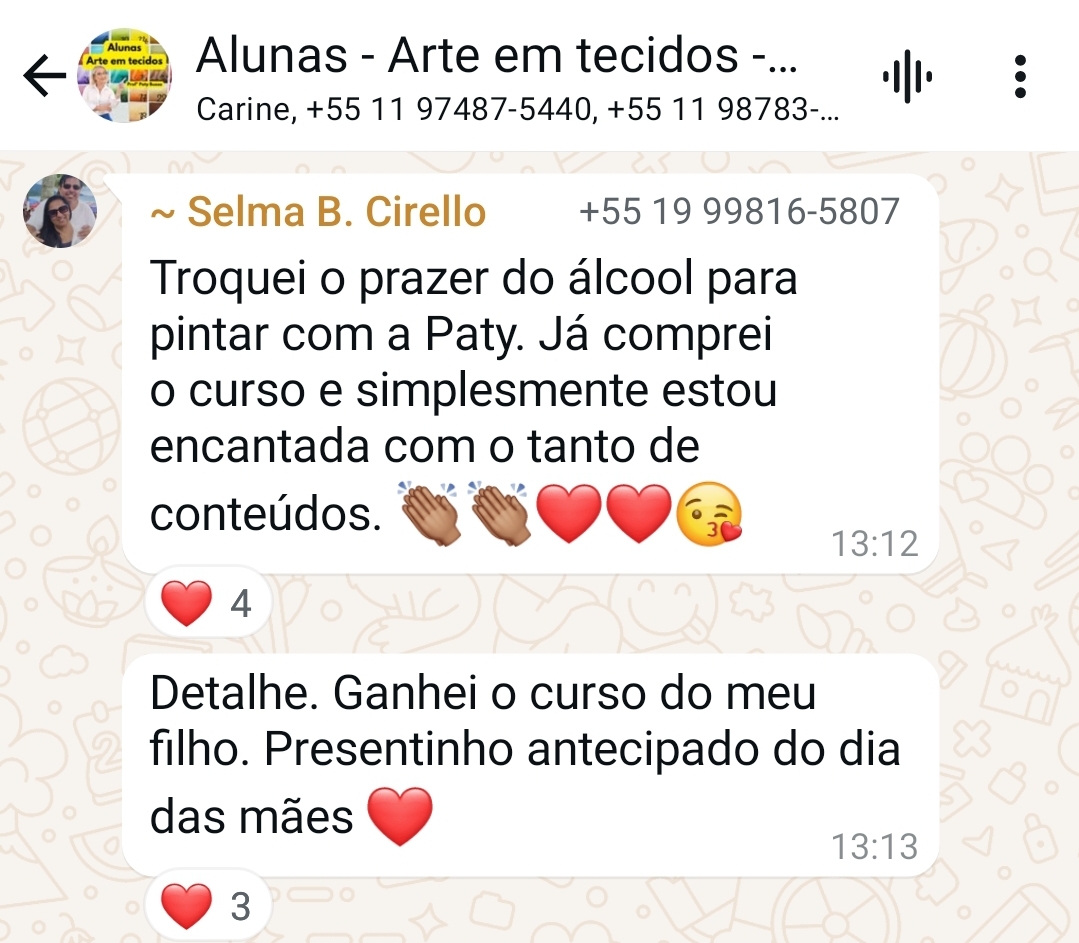Screen dimensions: 1079x943
Task: View the 3 heart reactions on the dia das mães message
Action: [x=207, y=906]
